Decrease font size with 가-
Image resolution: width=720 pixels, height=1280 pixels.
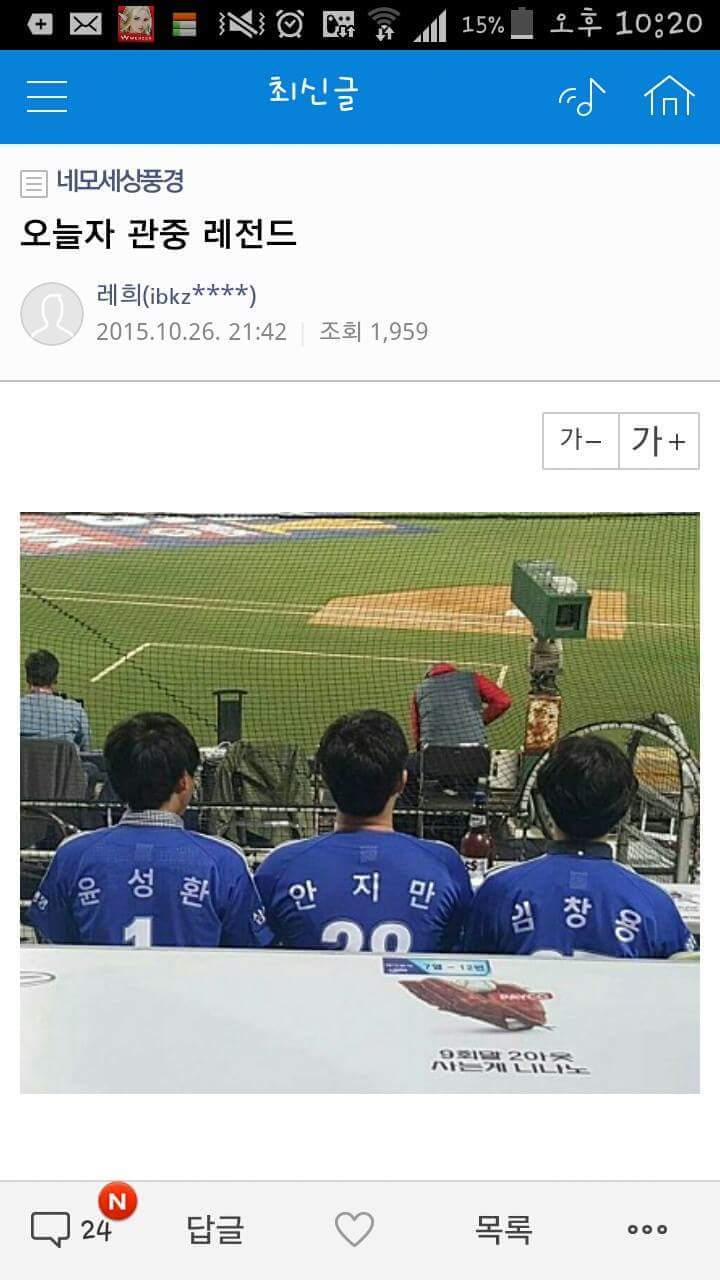[x=581, y=440]
